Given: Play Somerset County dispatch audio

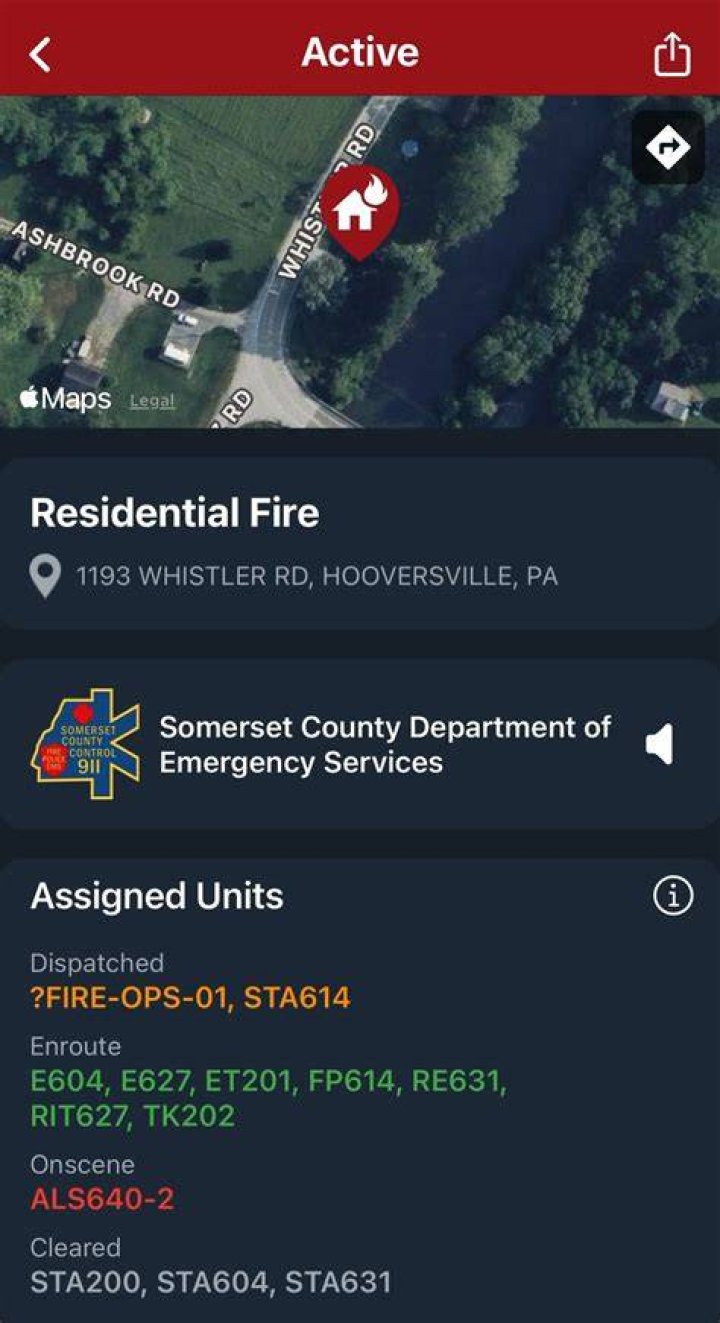Looking at the screenshot, I should [660, 745].
